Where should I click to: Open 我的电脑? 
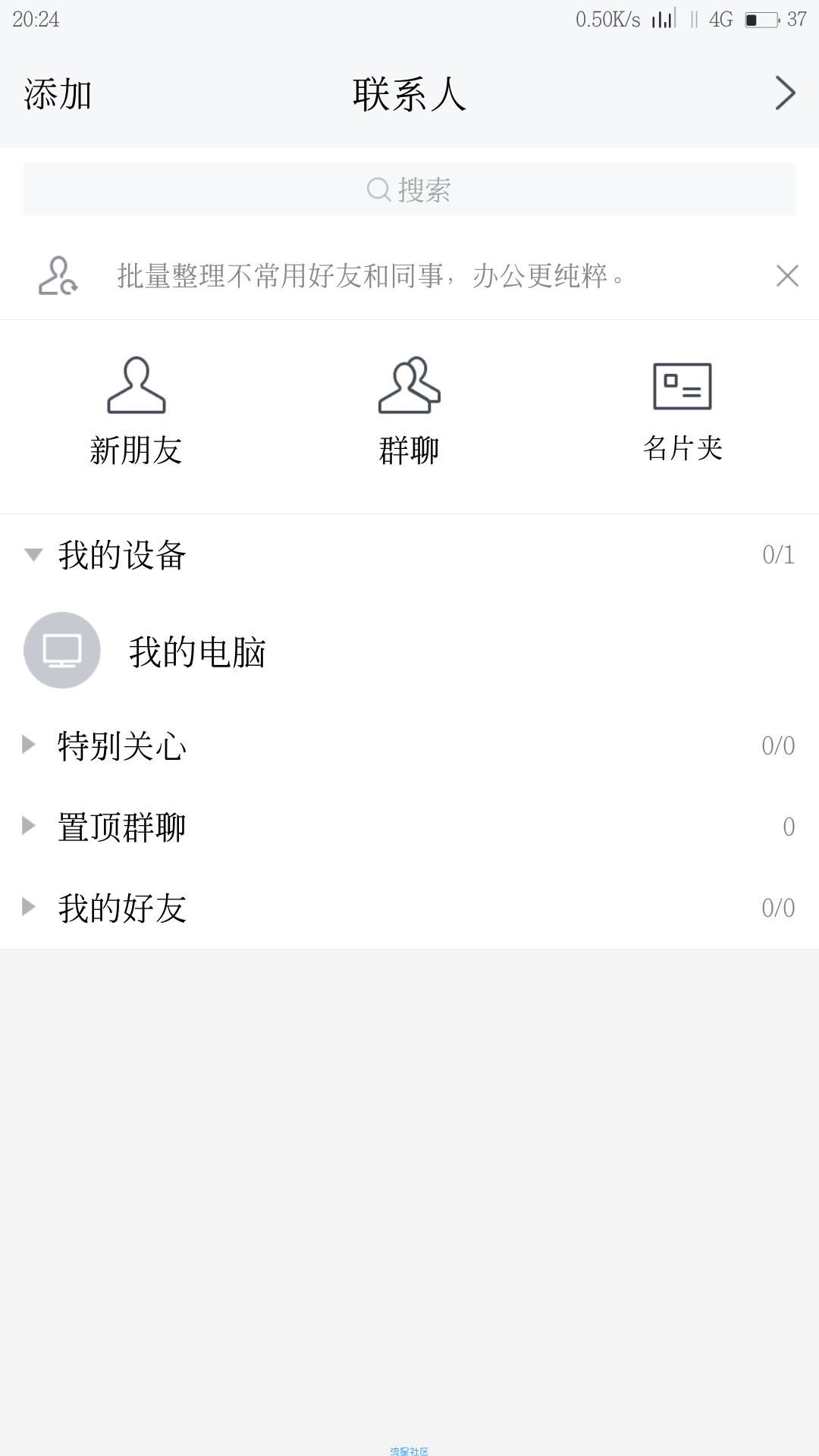click(x=409, y=651)
